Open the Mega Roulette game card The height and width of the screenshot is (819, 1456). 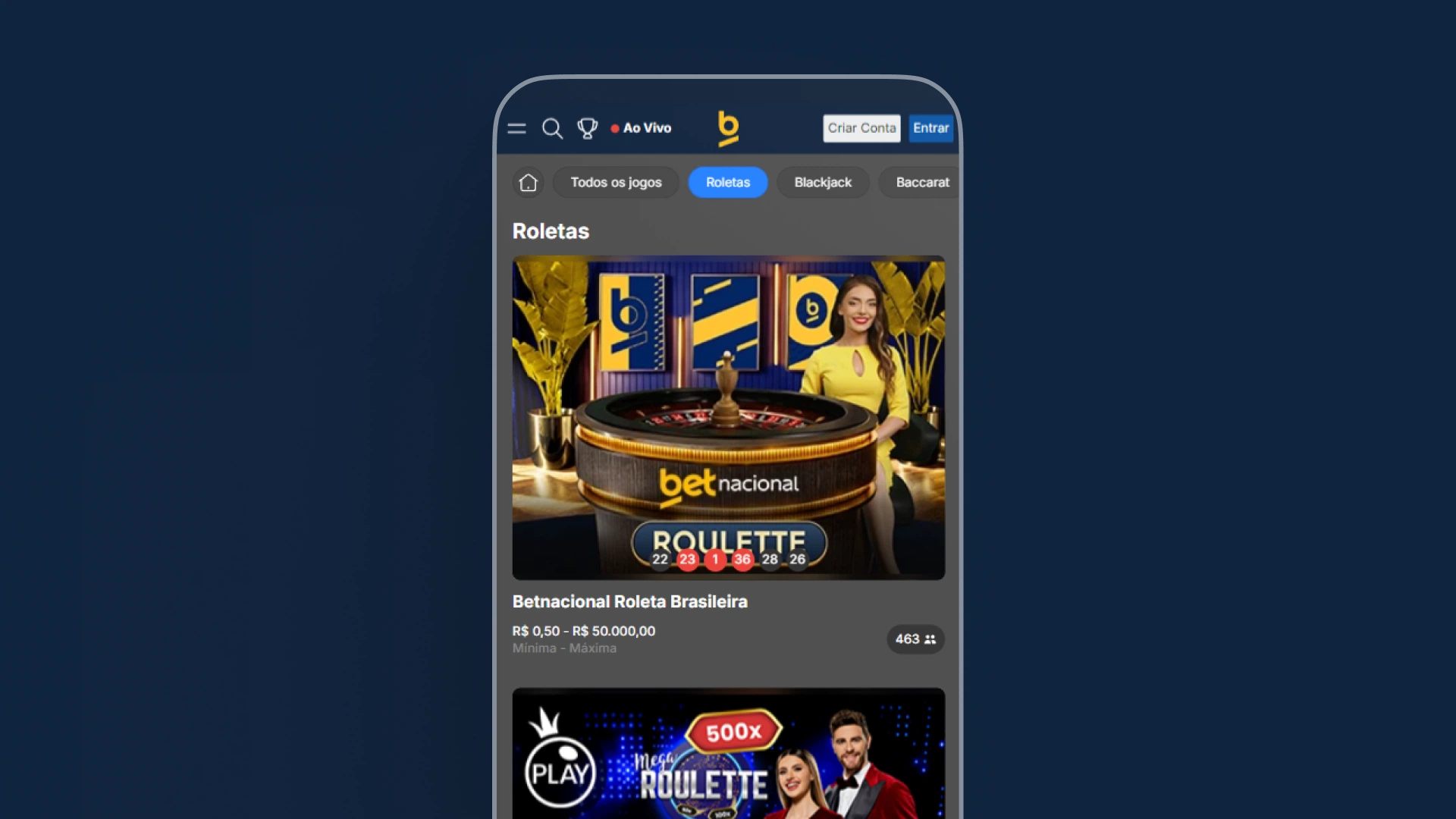(x=728, y=753)
